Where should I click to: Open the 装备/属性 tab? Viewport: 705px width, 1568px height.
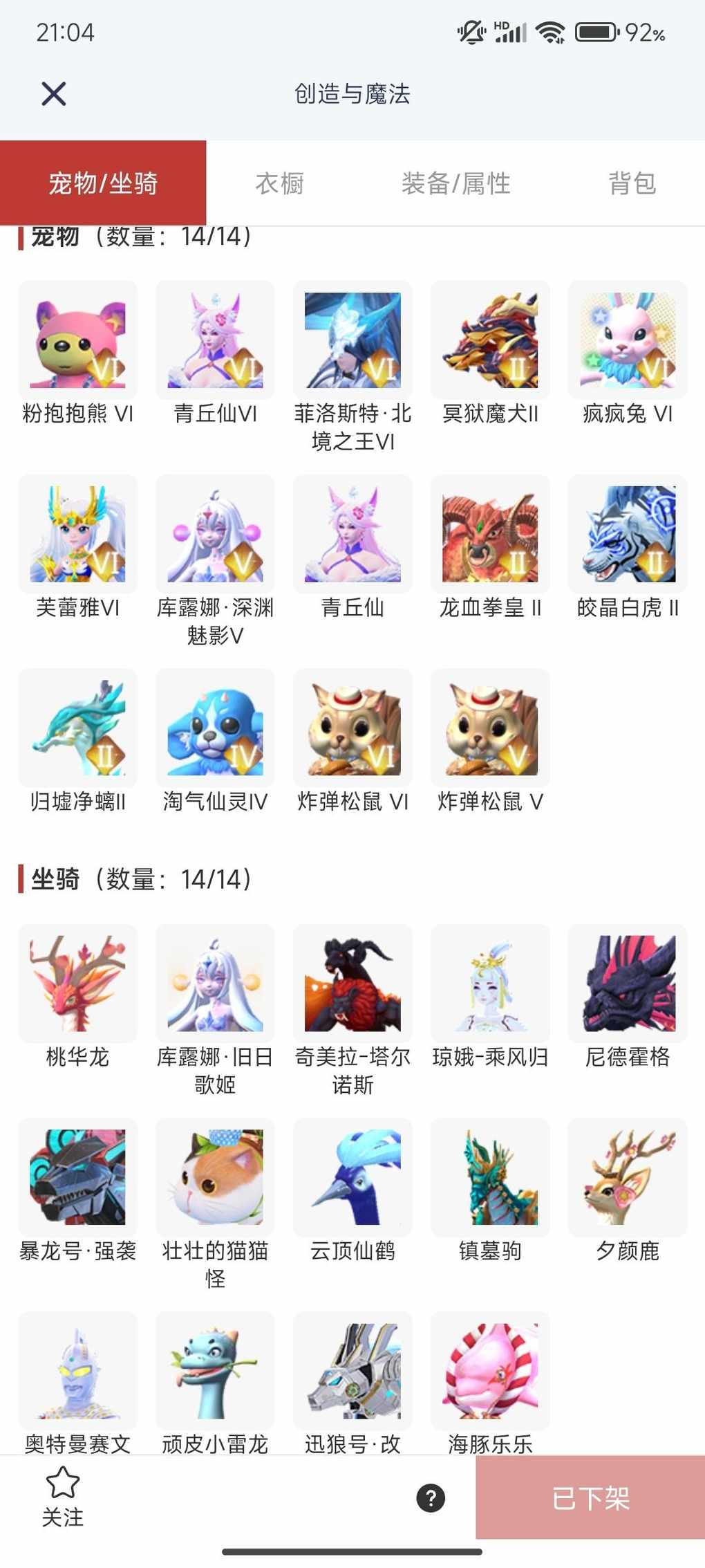(455, 183)
